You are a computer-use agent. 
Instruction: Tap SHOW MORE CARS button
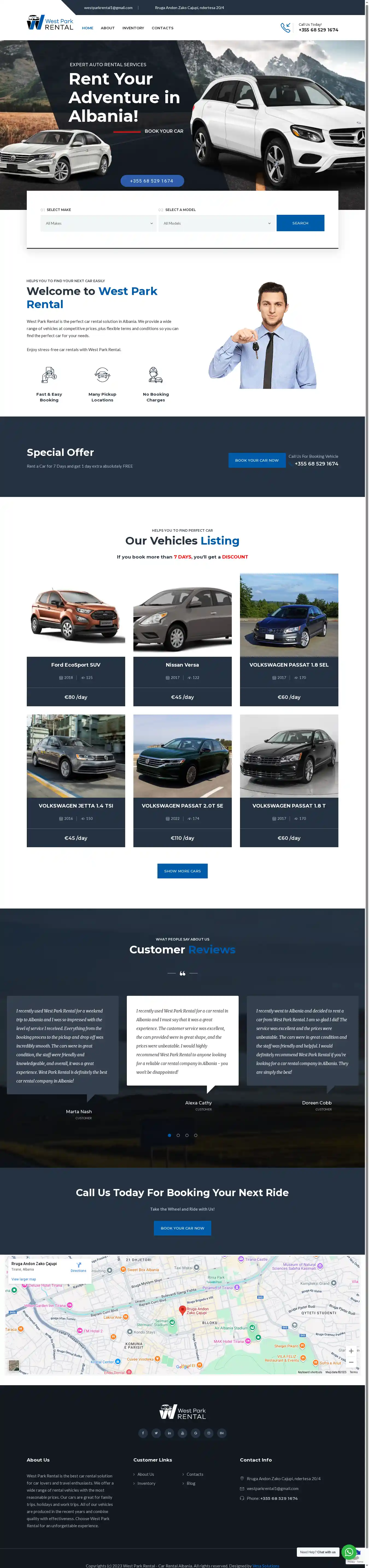click(182, 871)
